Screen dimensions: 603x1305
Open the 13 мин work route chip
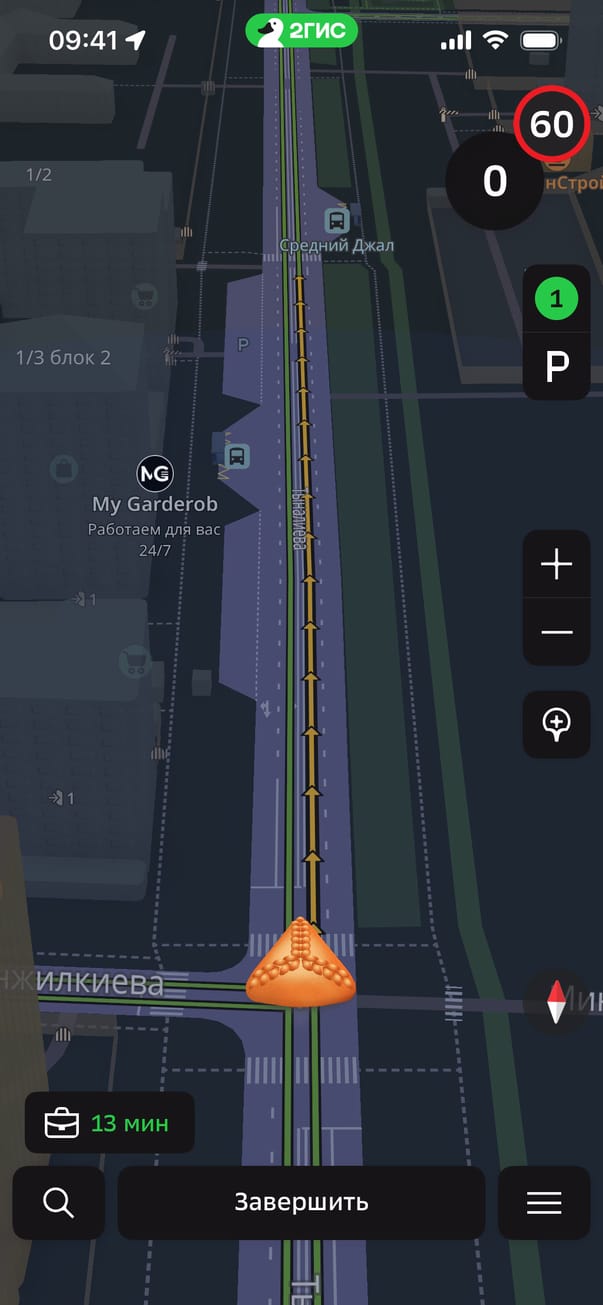pos(110,1123)
